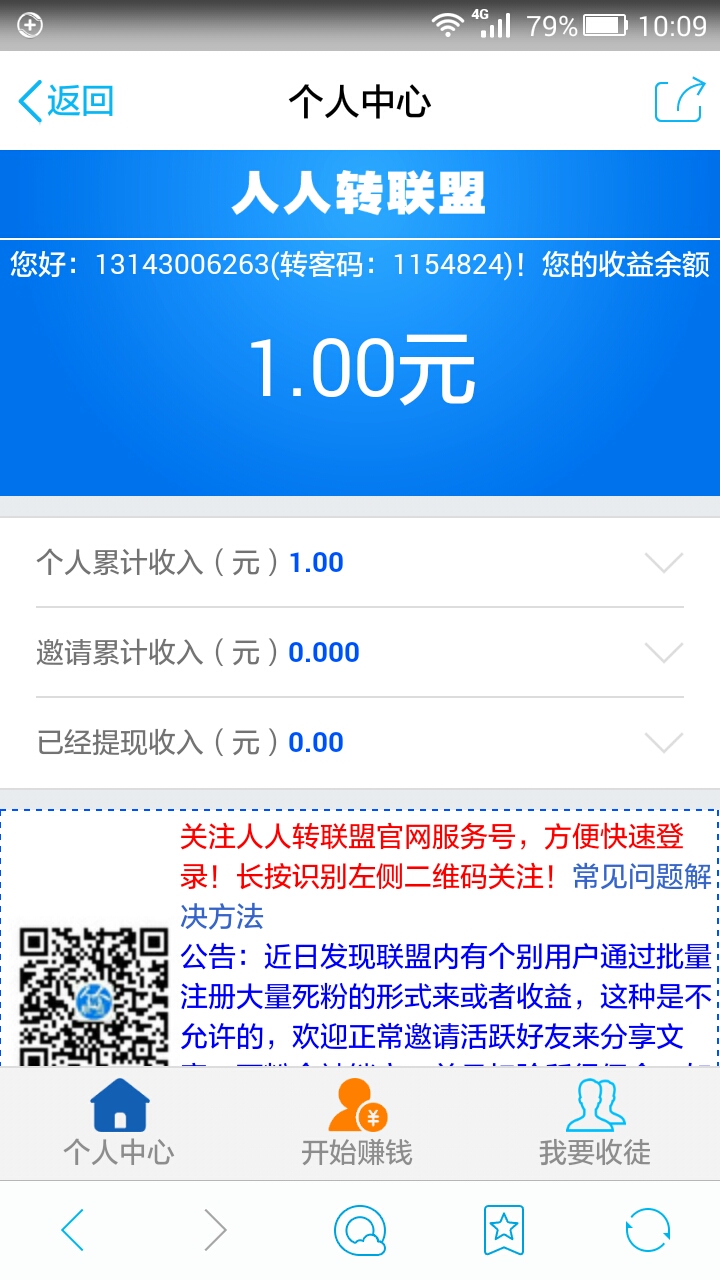
Task: Go forward with the browser forward arrow
Action: [216, 1230]
